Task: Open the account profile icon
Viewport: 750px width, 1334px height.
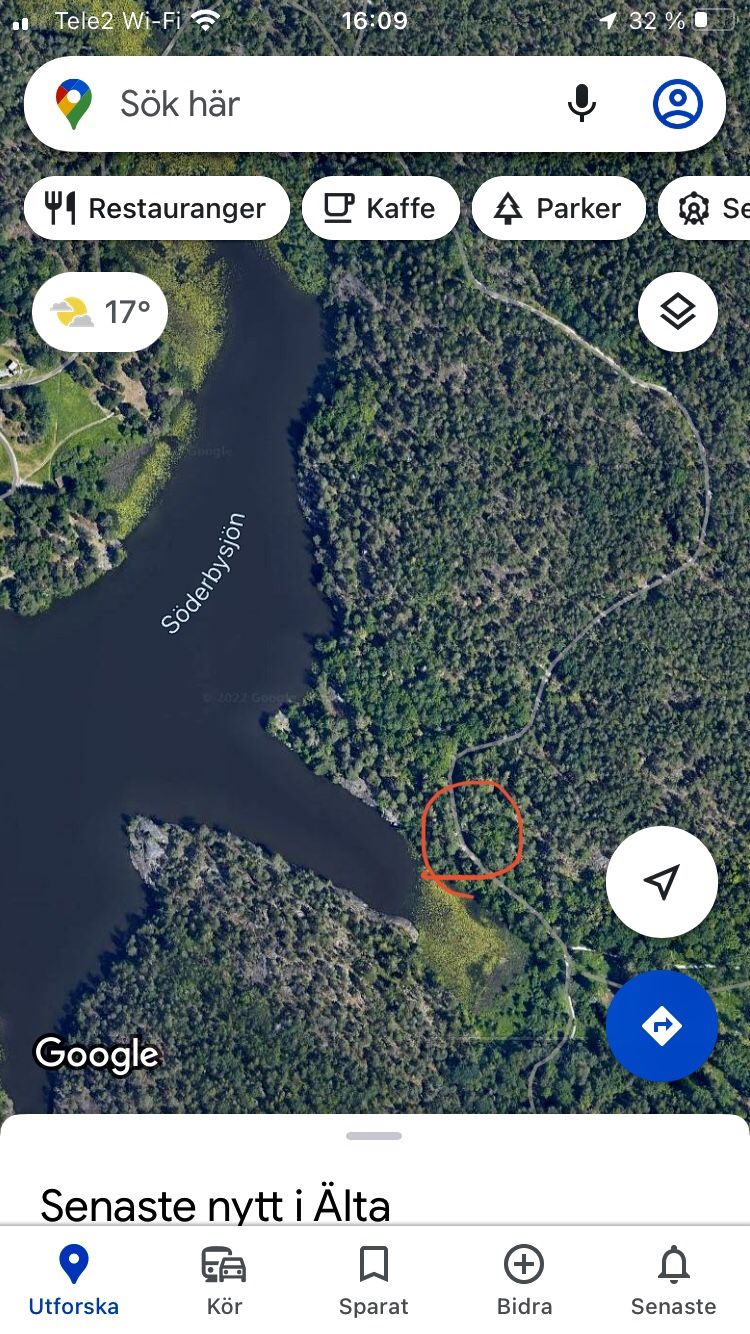Action: pyautogui.click(x=678, y=104)
